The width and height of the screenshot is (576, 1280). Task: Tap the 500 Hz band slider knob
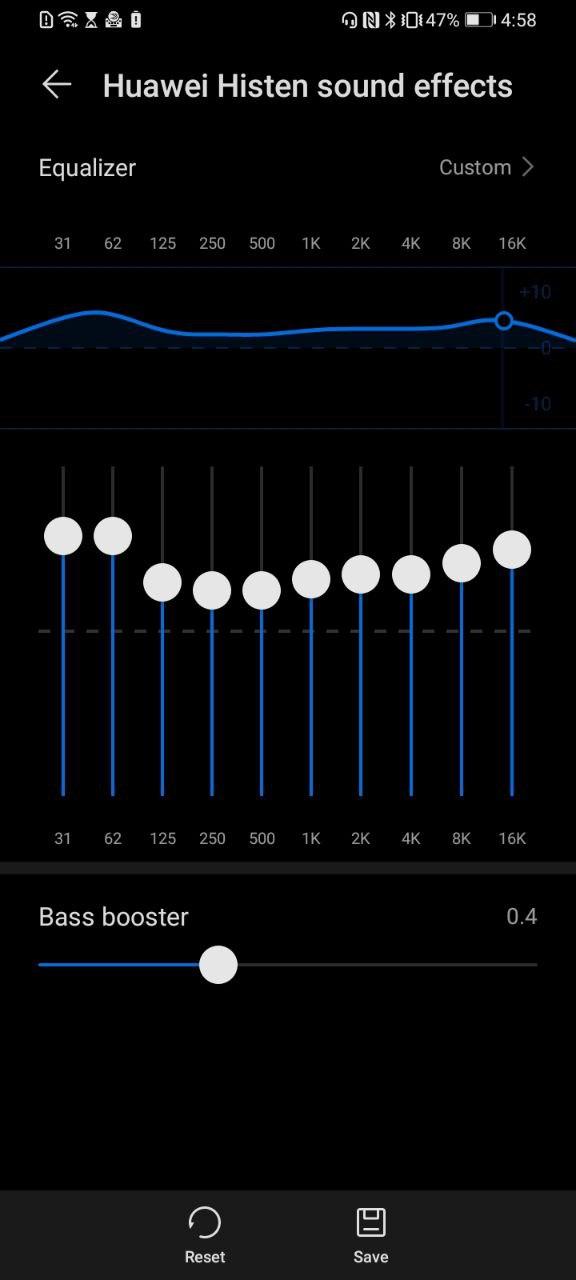pyautogui.click(x=262, y=590)
